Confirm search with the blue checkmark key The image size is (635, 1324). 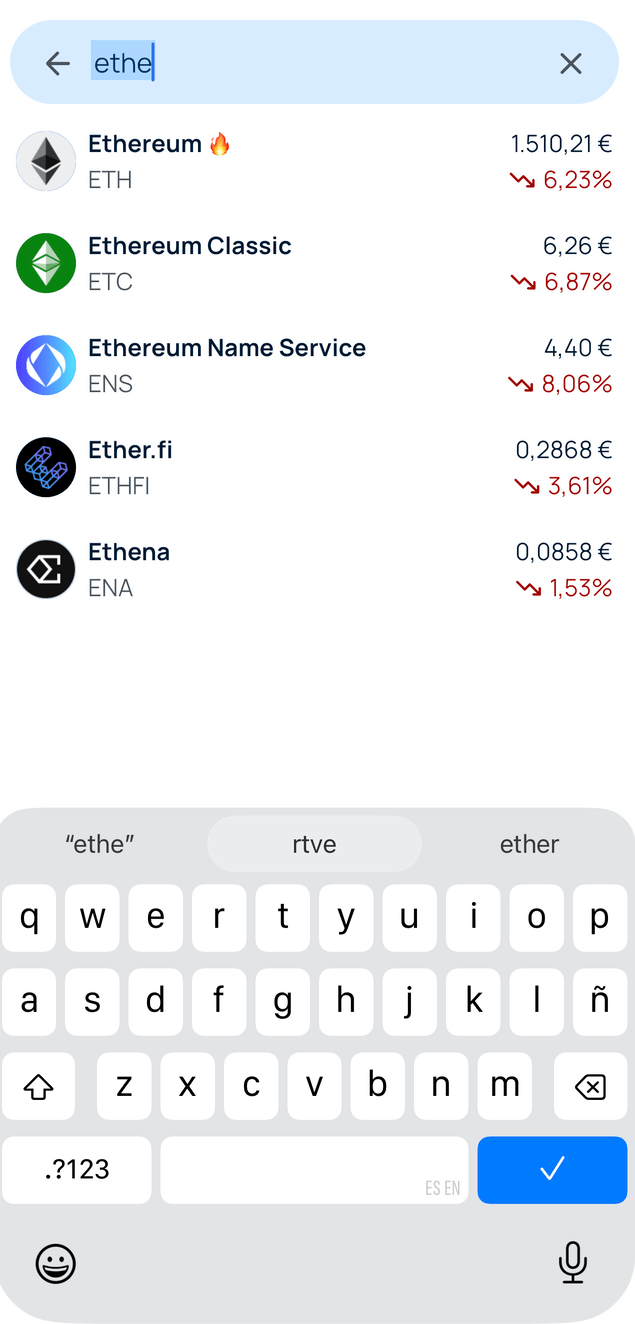pyautogui.click(x=552, y=1169)
